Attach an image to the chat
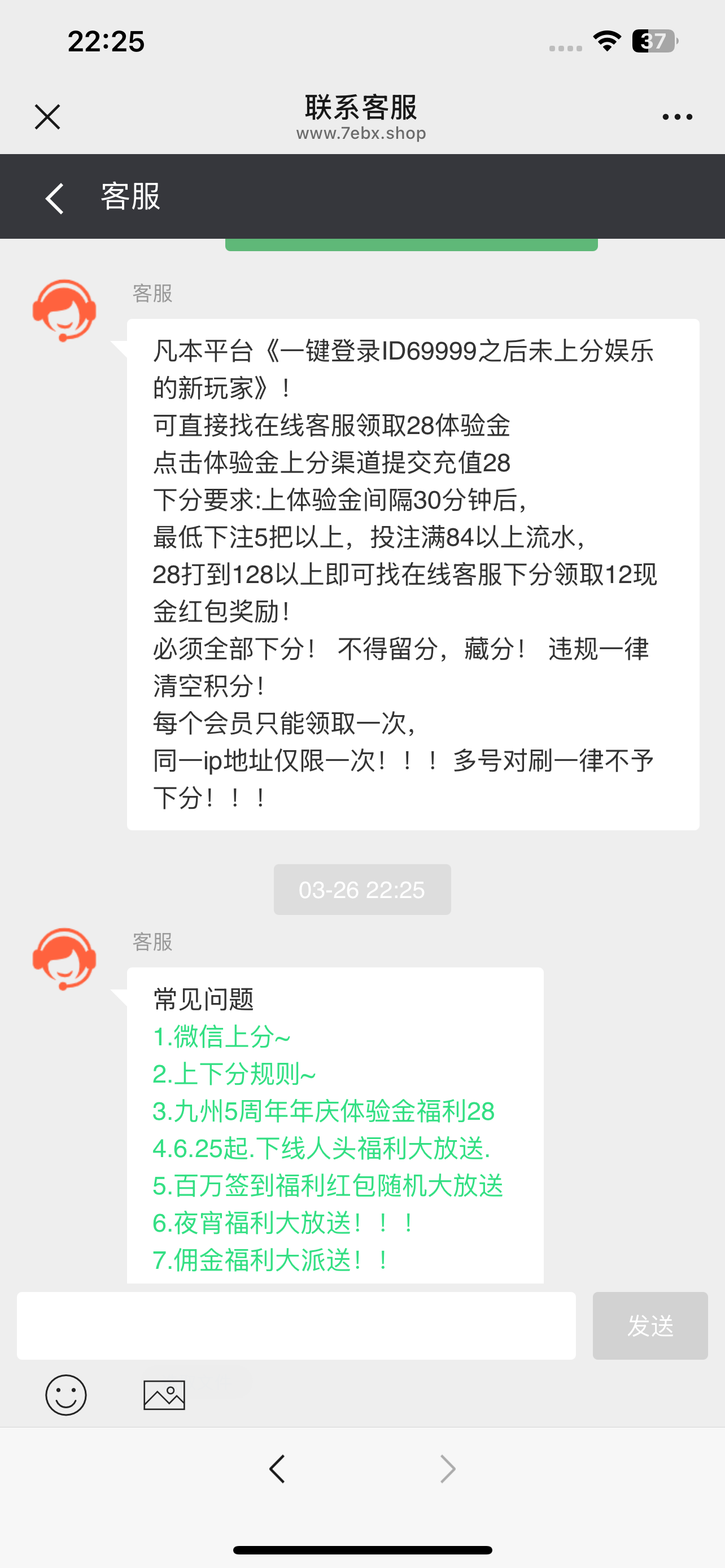 (x=164, y=1395)
